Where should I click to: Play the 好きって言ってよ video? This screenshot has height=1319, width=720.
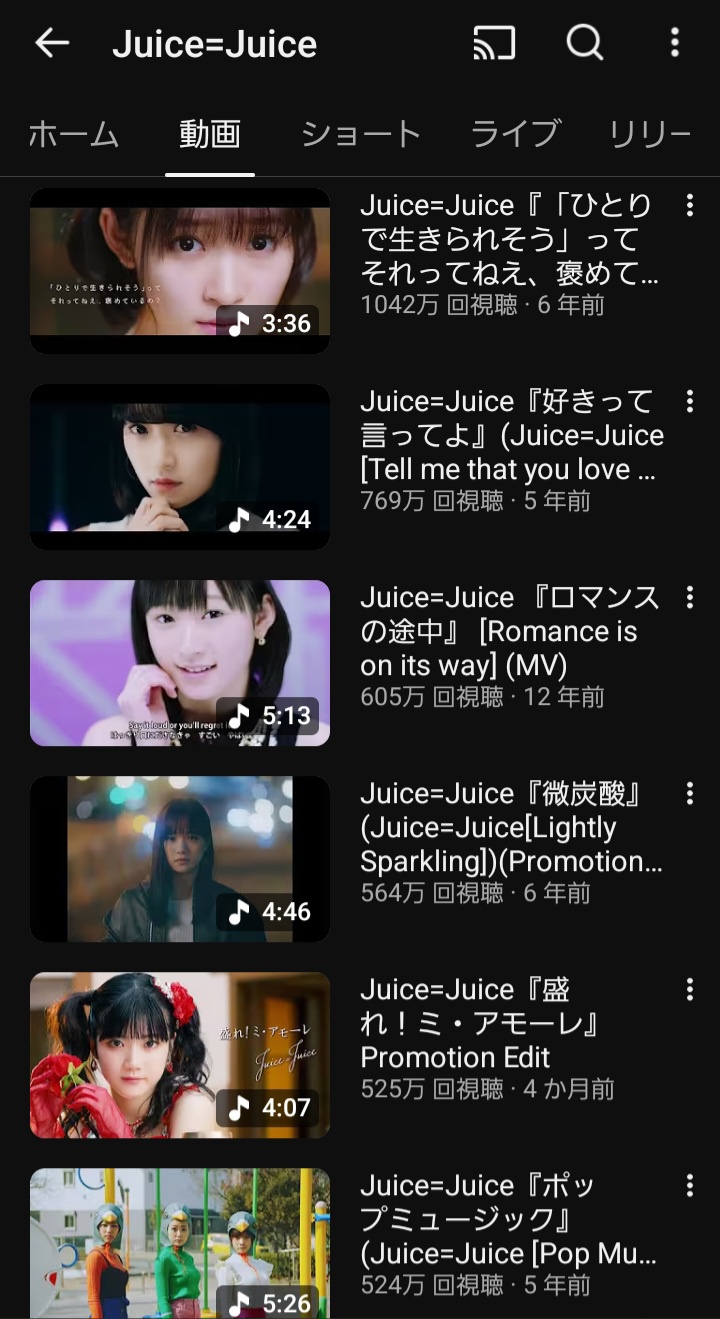pyautogui.click(x=180, y=466)
